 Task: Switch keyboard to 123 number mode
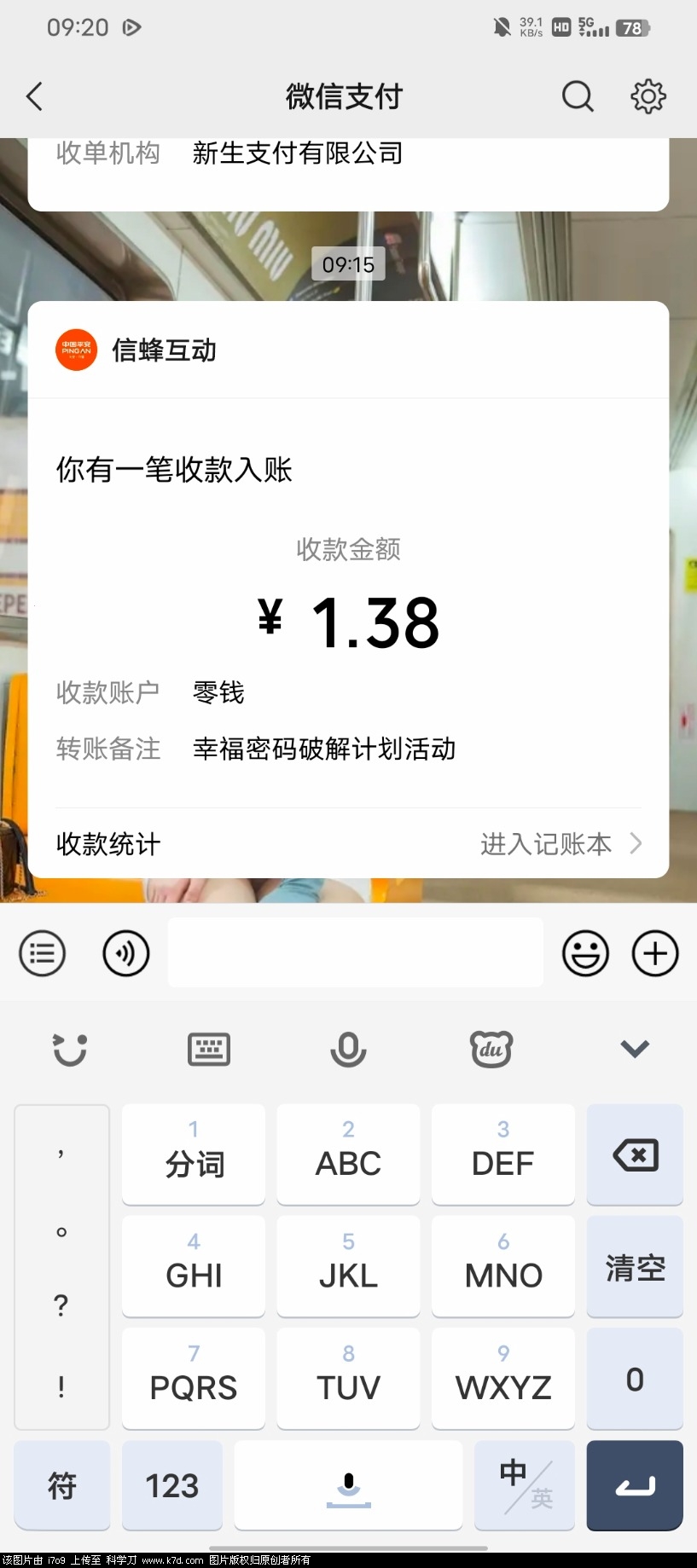tap(171, 1485)
